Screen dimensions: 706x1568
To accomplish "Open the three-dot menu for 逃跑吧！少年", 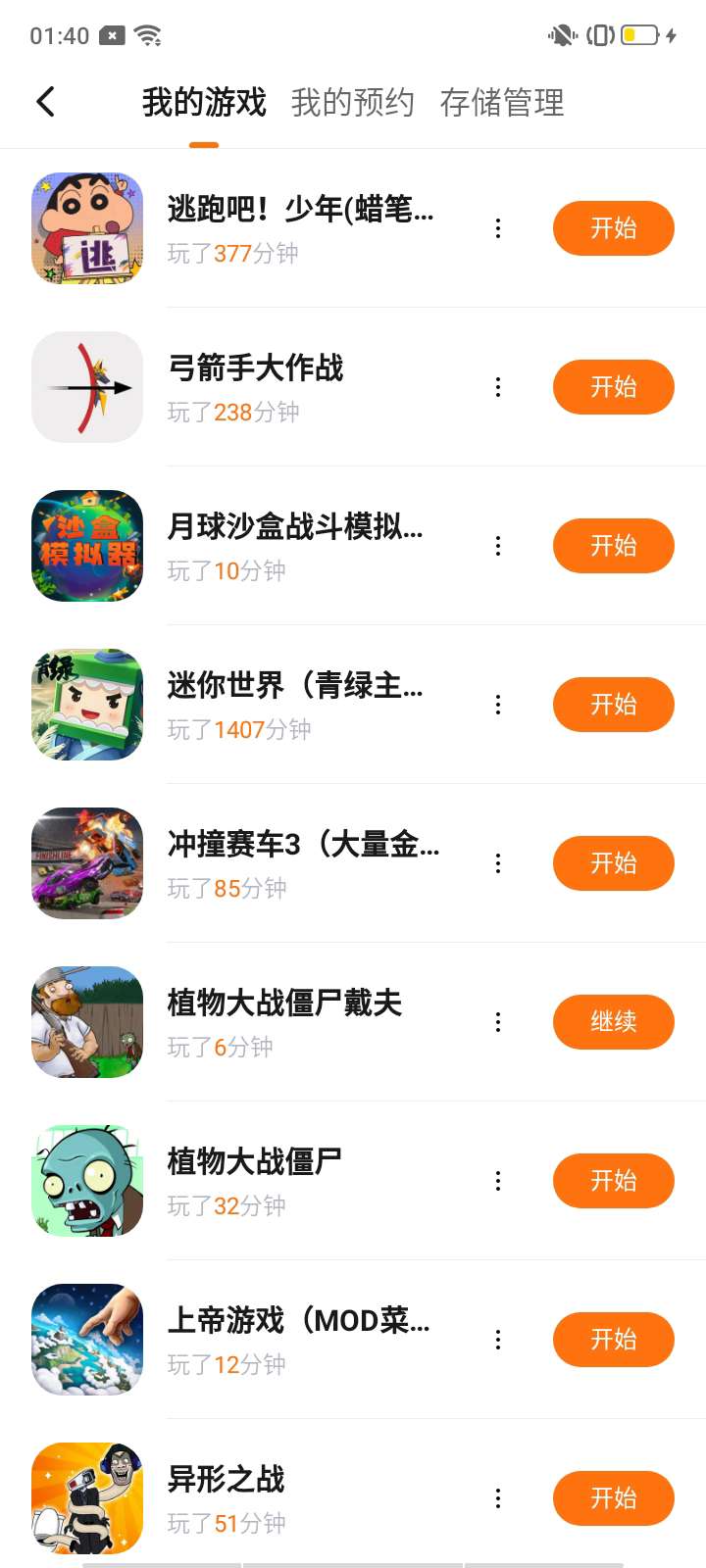I will [498, 228].
